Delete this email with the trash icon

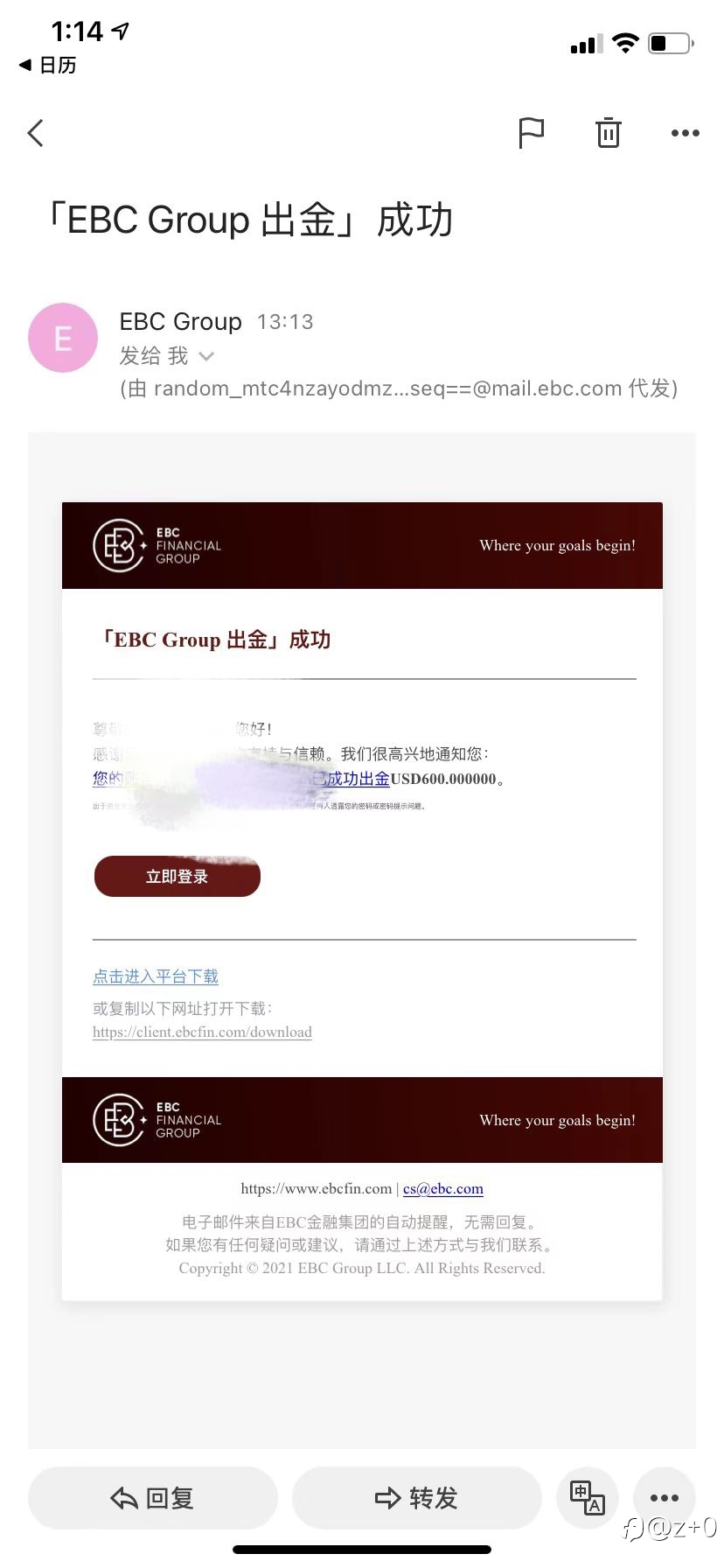(x=608, y=133)
